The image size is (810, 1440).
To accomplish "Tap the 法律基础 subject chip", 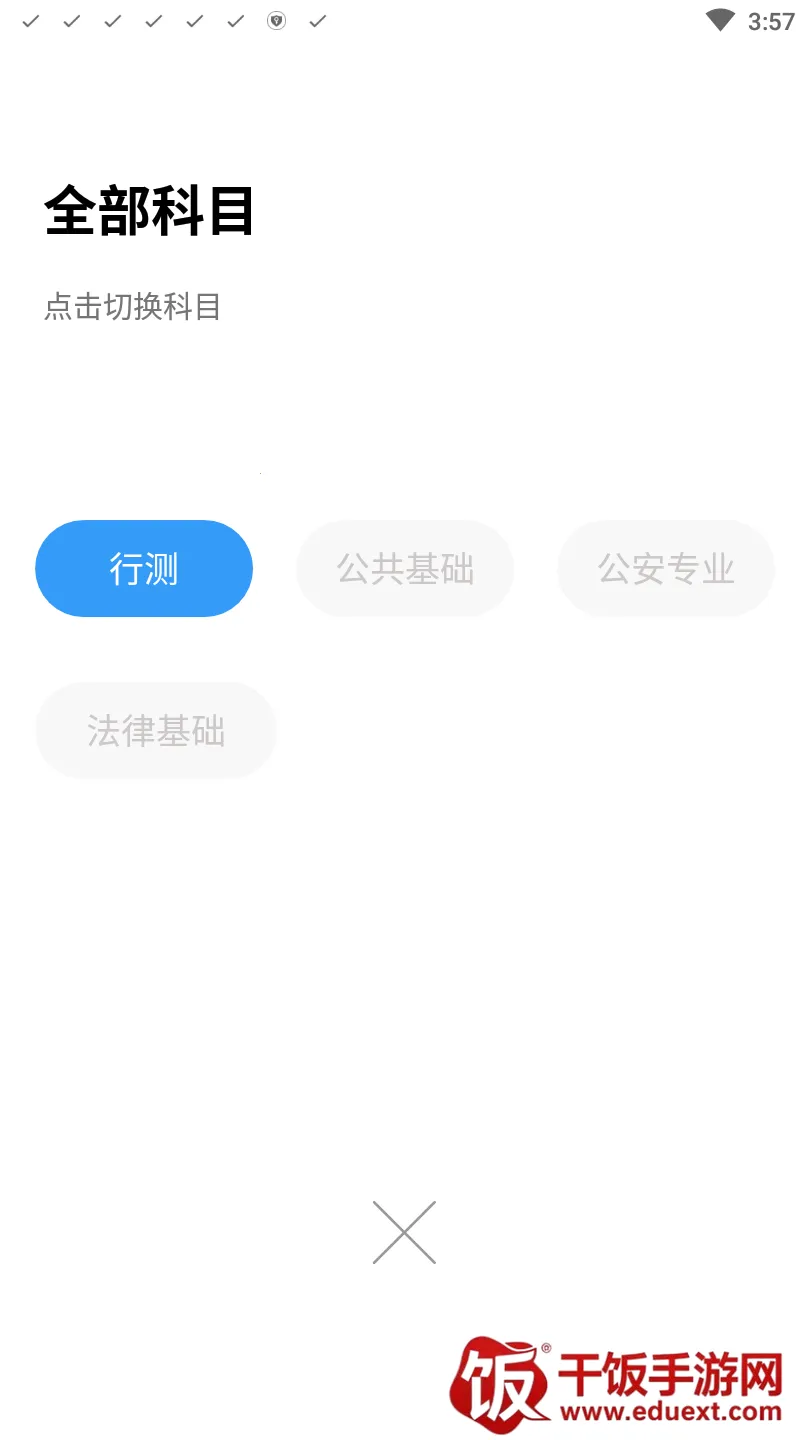I will (156, 730).
